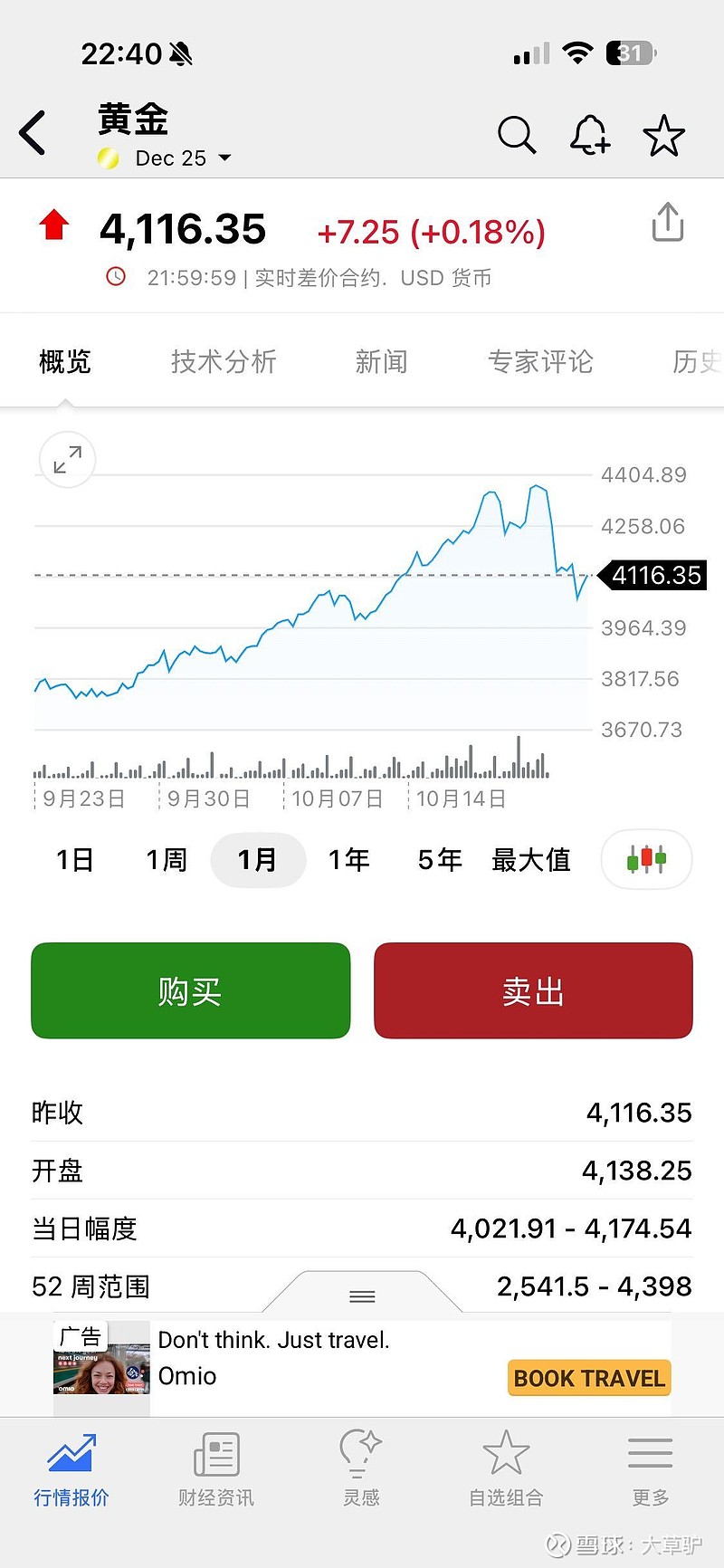
Task: Select the 1日 time range
Action: coord(73,860)
